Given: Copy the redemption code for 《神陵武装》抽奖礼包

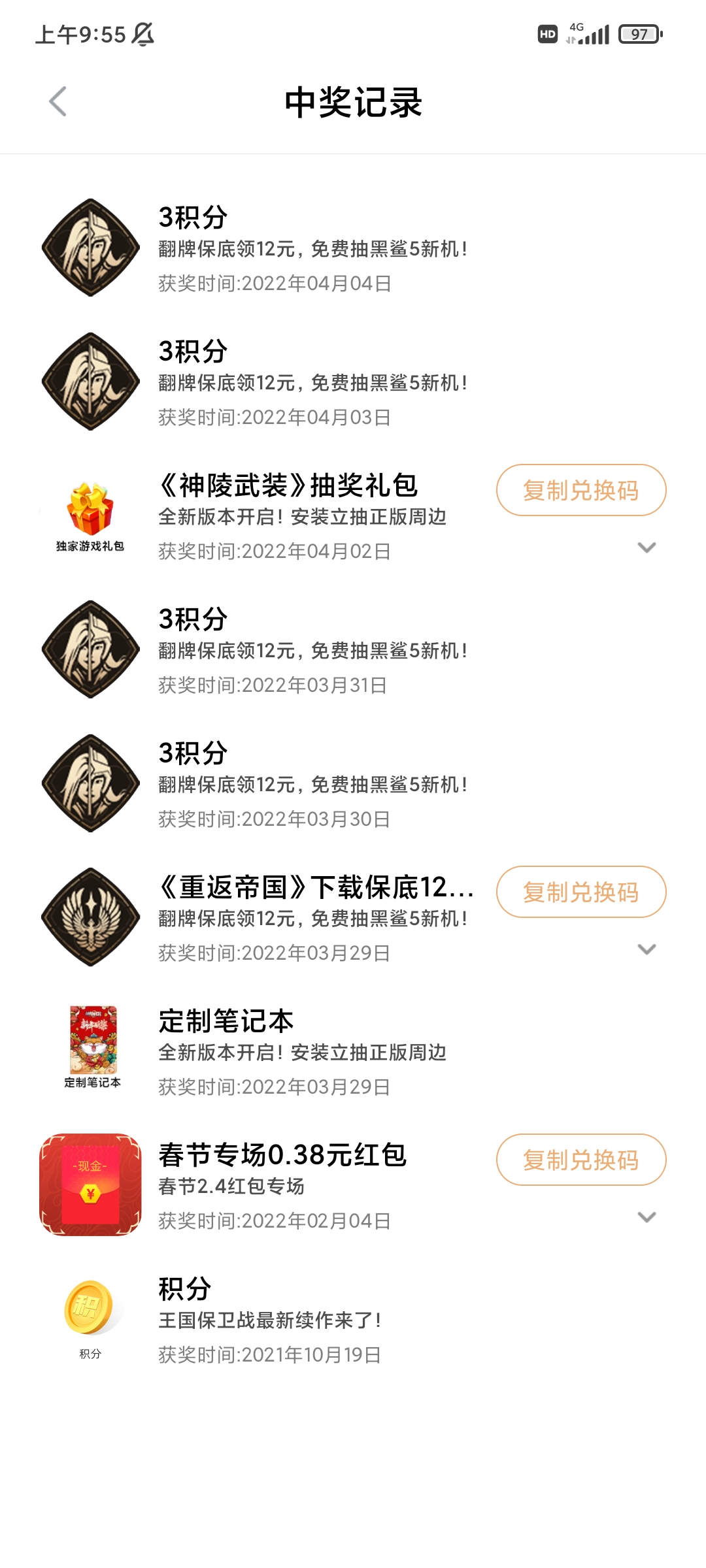Looking at the screenshot, I should (581, 490).
